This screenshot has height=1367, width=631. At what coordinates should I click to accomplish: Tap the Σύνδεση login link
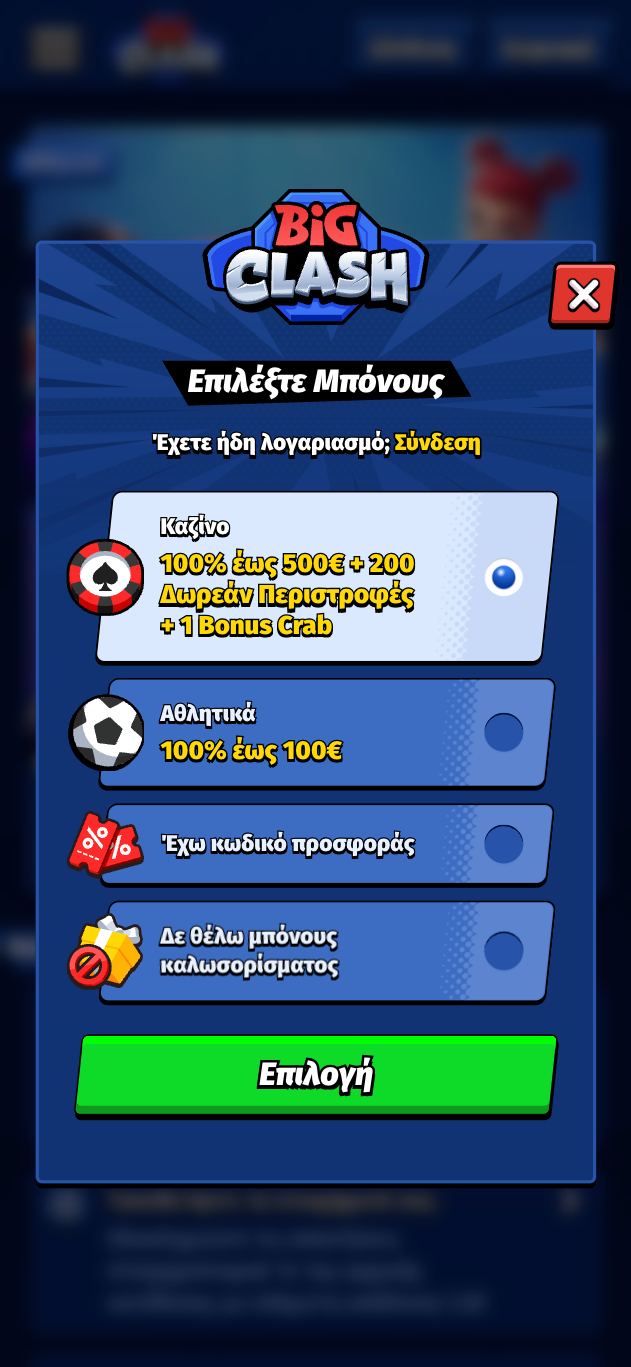437,443
